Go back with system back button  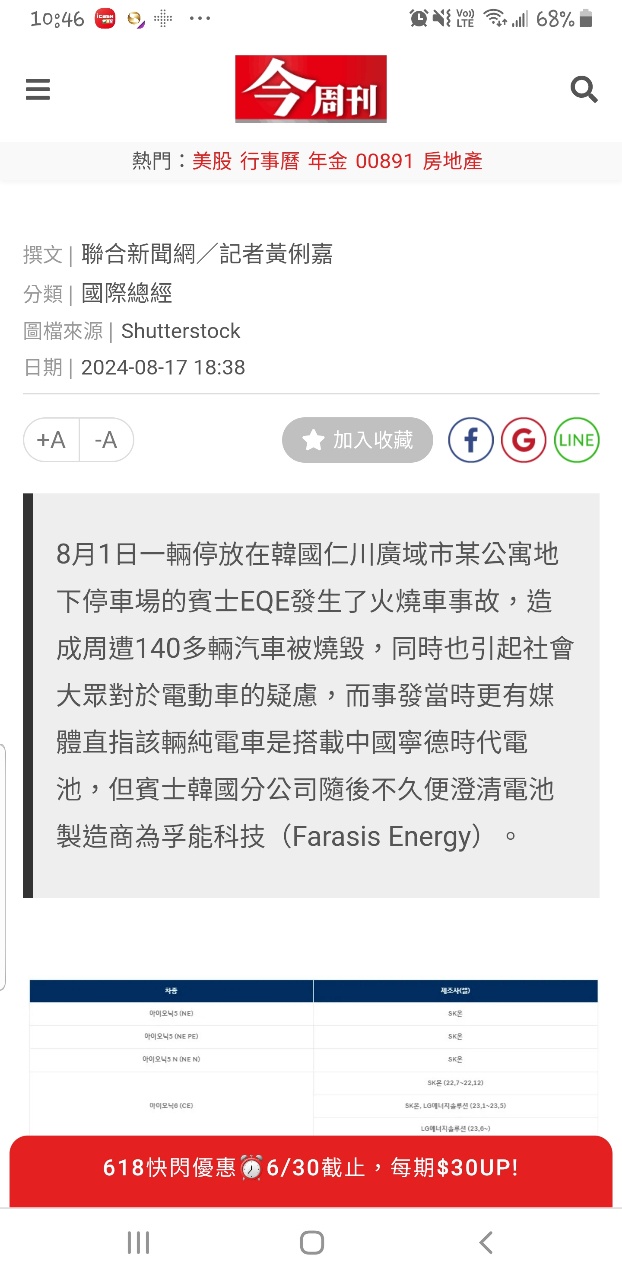486,1243
